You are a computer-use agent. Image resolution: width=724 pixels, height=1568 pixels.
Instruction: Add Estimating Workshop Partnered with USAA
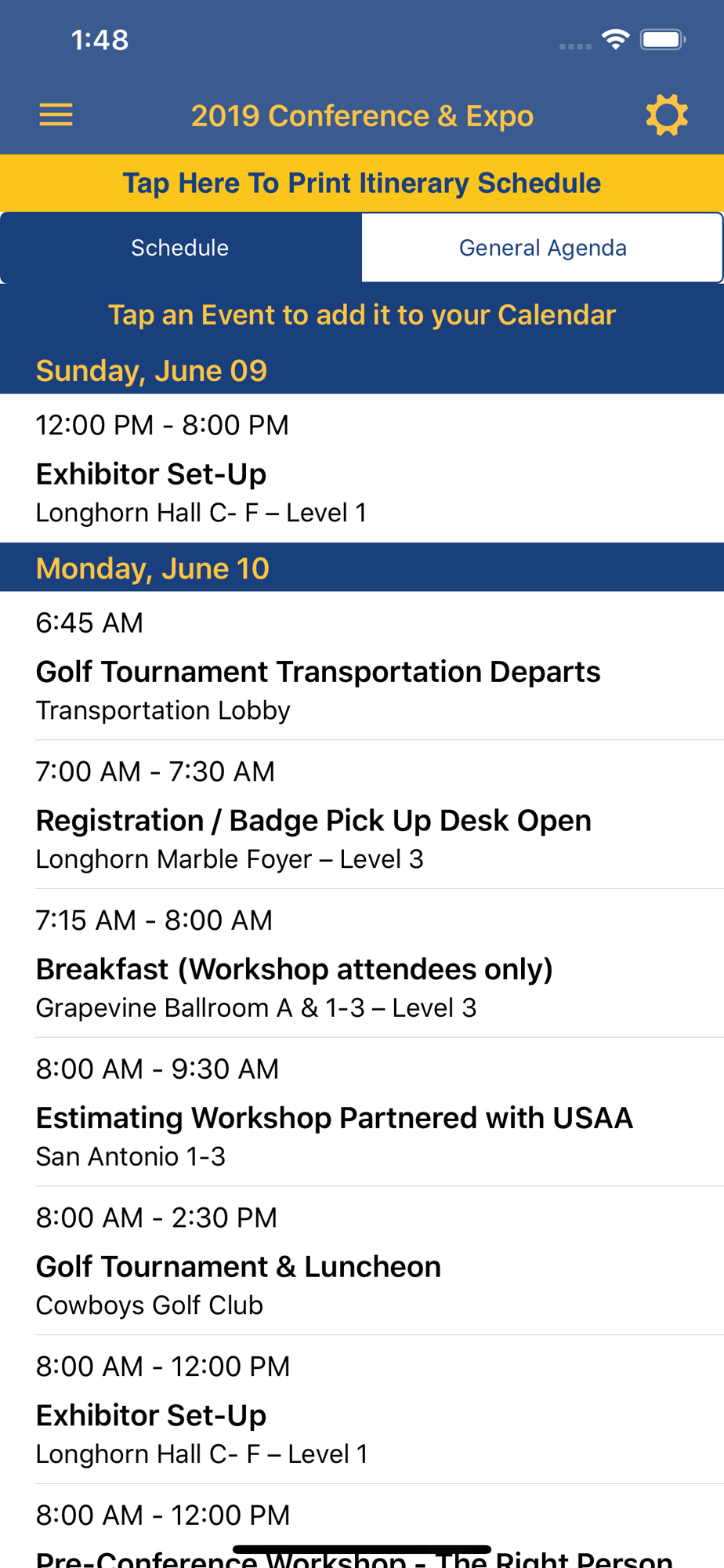click(362, 1112)
